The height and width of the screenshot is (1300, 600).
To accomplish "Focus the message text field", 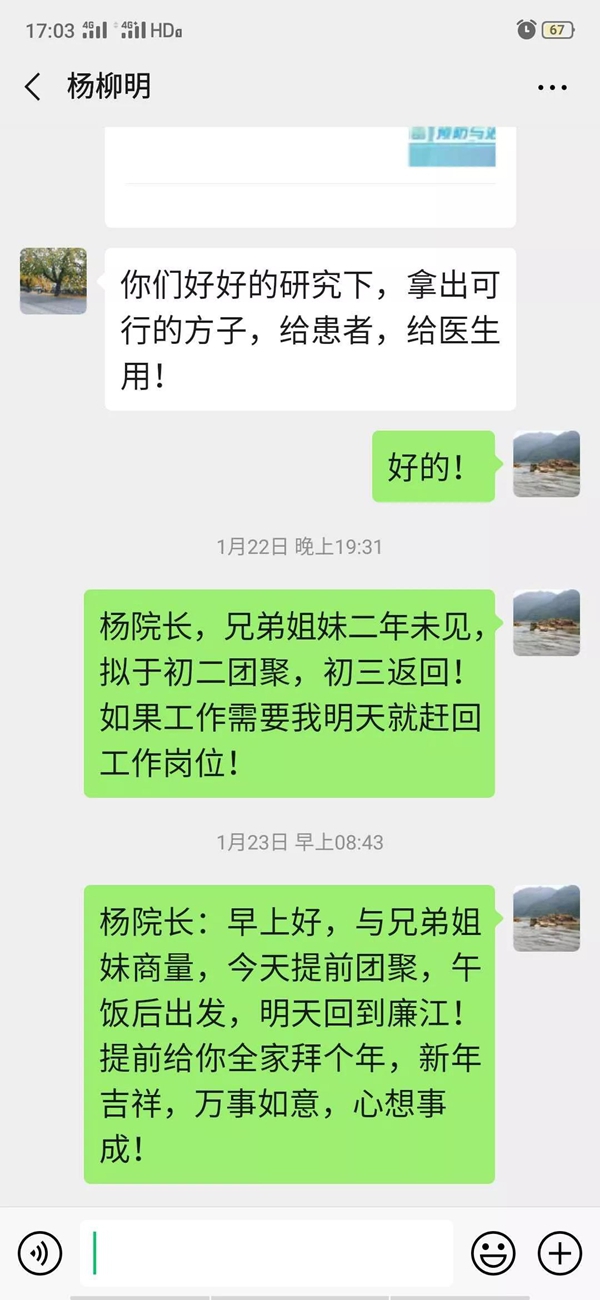I will pyautogui.click(x=266, y=1252).
